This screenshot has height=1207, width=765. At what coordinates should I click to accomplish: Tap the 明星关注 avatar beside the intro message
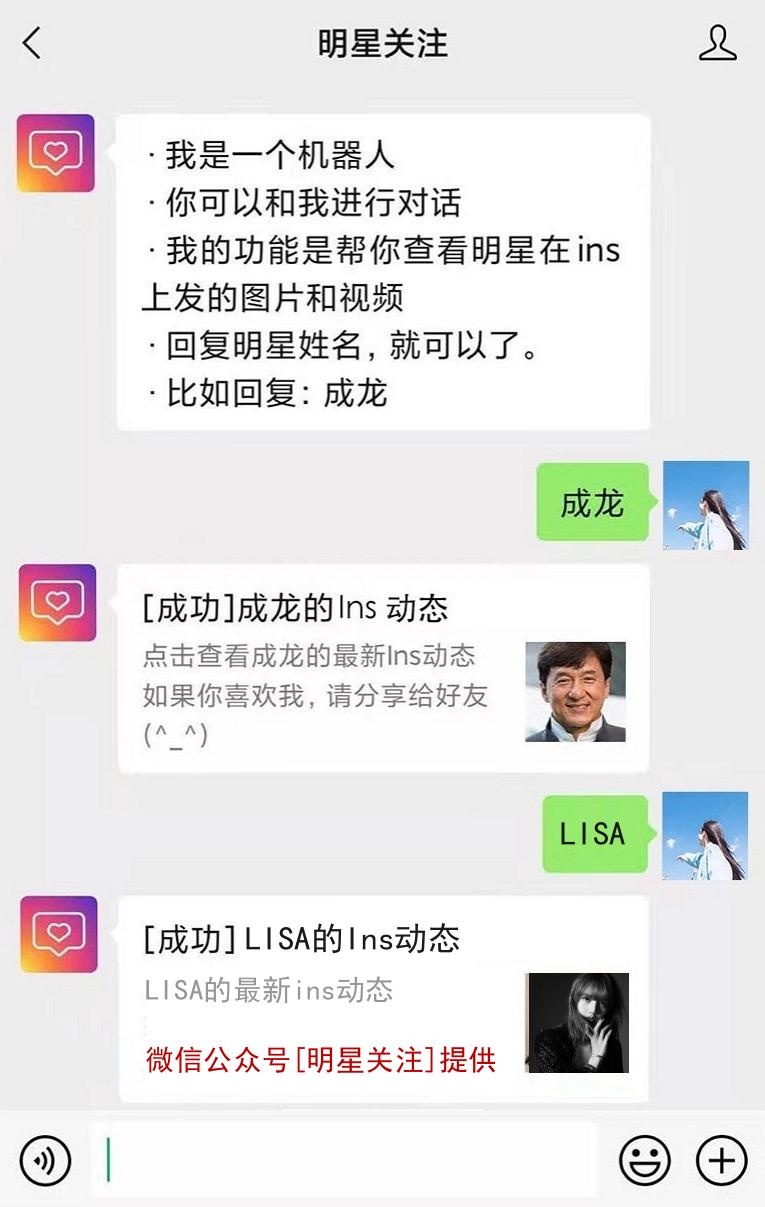click(56, 153)
